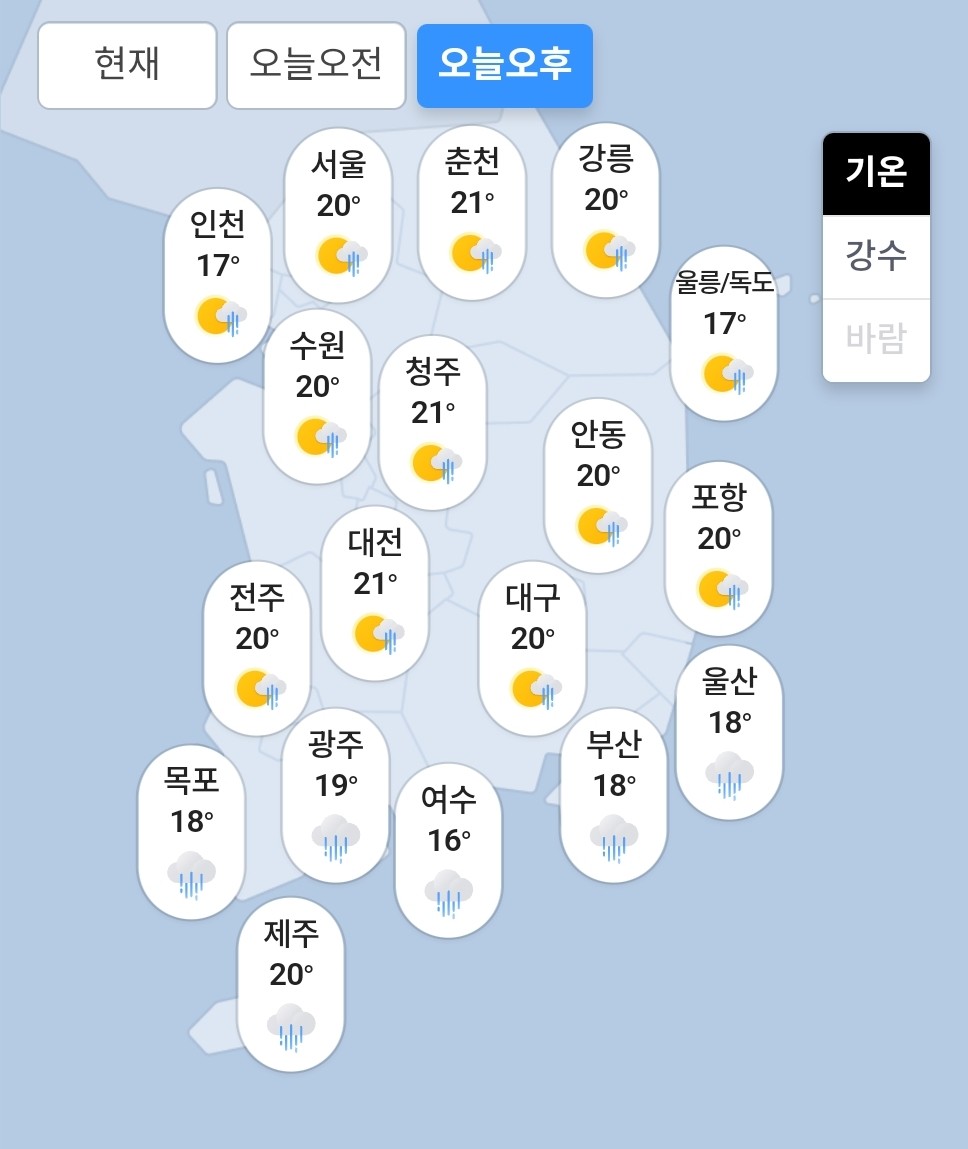Screen dimensions: 968x1149
Task: Check 부산 rain forecast
Action: [613, 796]
